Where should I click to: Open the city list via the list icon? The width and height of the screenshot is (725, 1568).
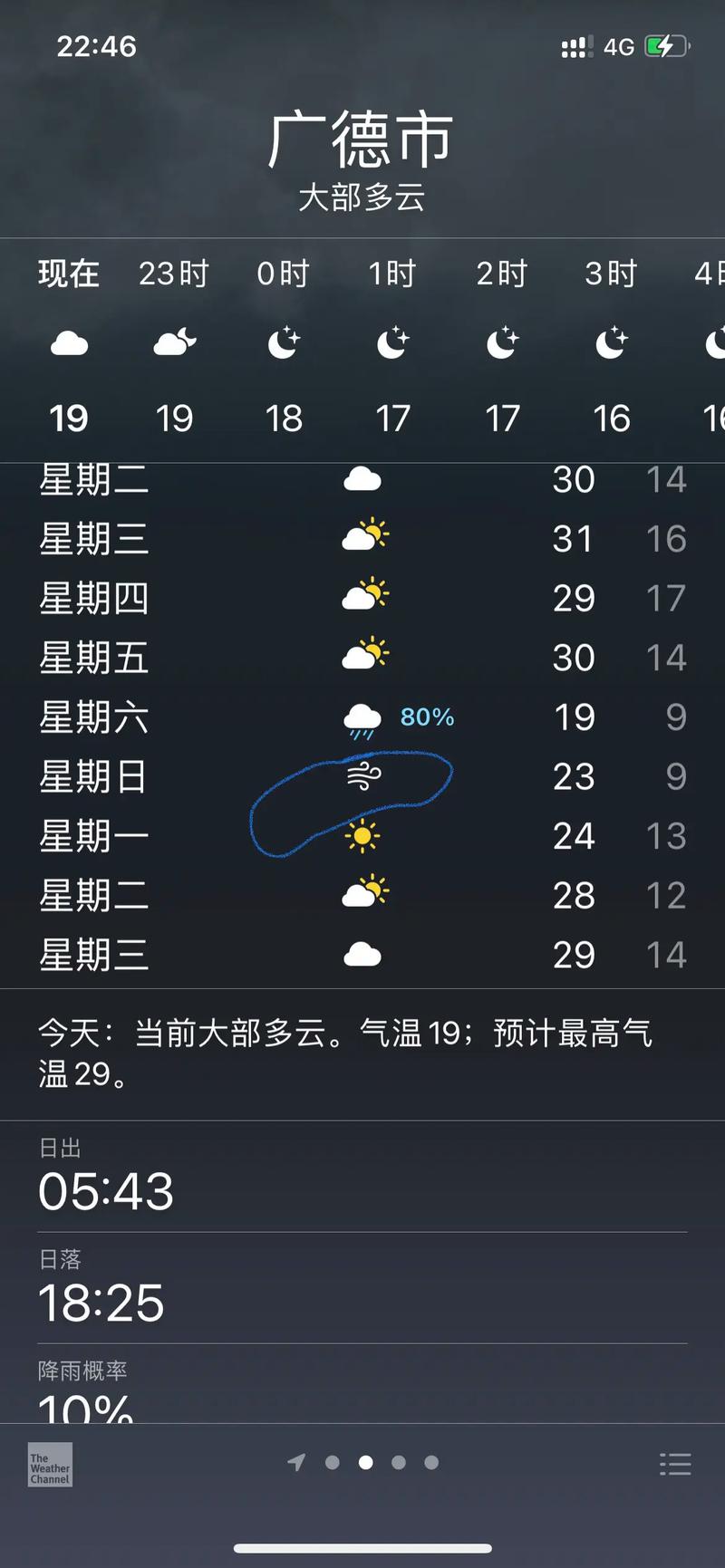pyautogui.click(x=676, y=1465)
